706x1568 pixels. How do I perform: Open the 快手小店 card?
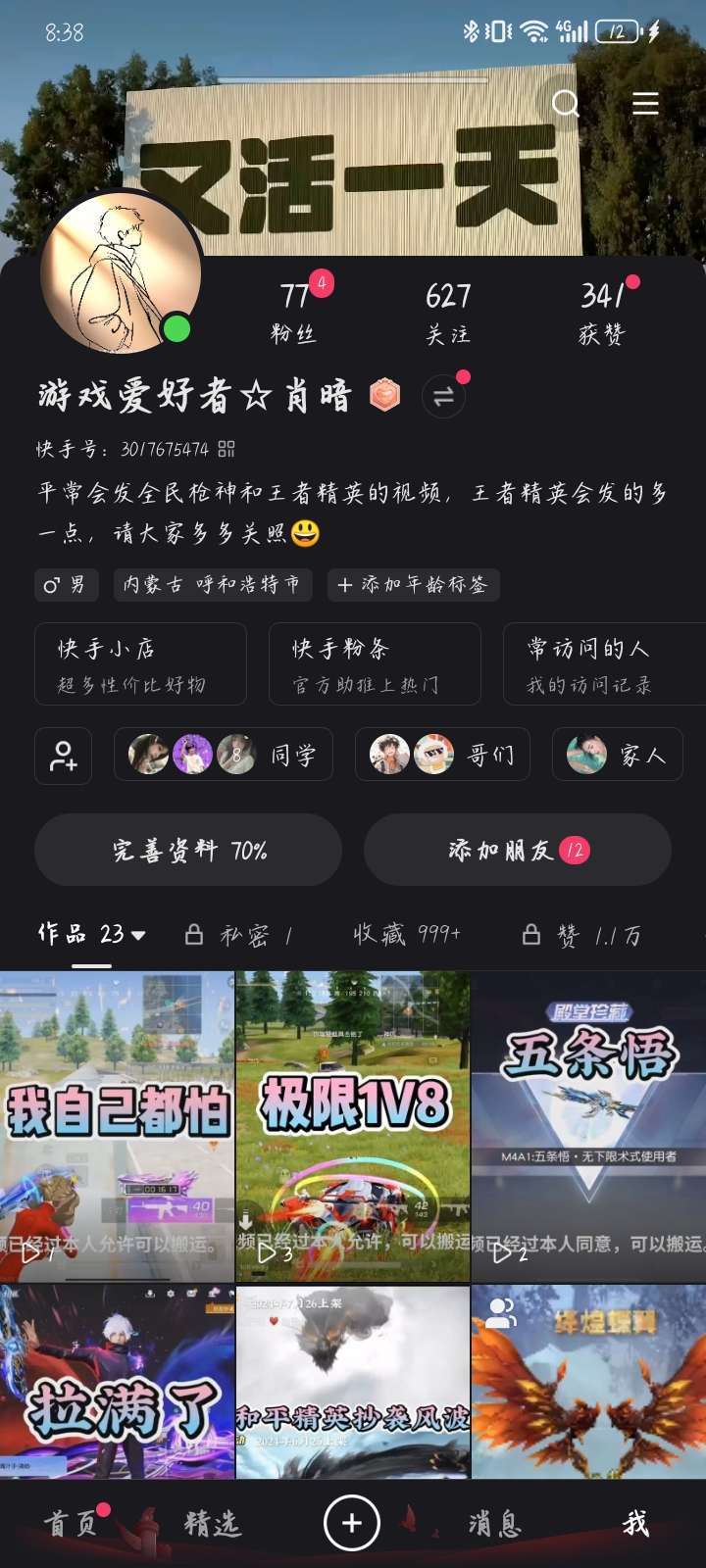pyautogui.click(x=140, y=663)
